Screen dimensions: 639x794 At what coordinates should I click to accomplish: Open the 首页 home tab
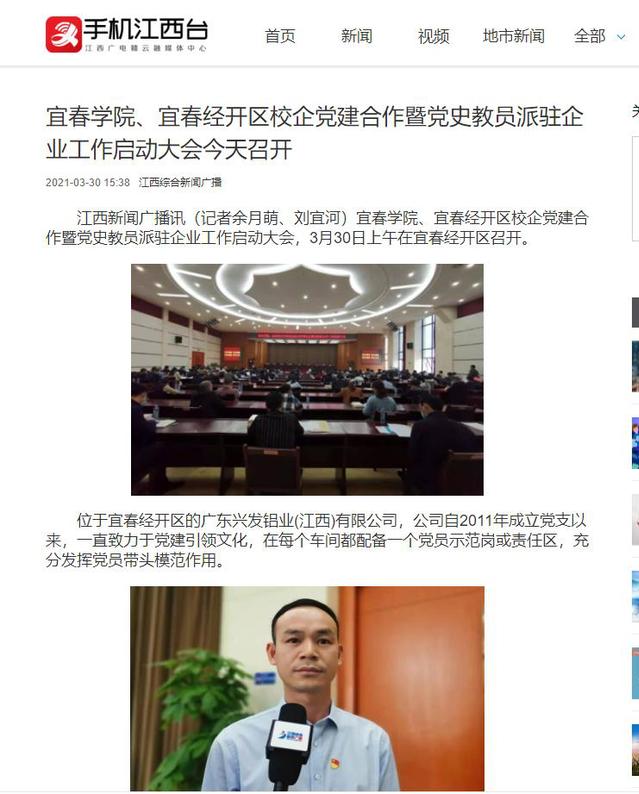coord(280,36)
